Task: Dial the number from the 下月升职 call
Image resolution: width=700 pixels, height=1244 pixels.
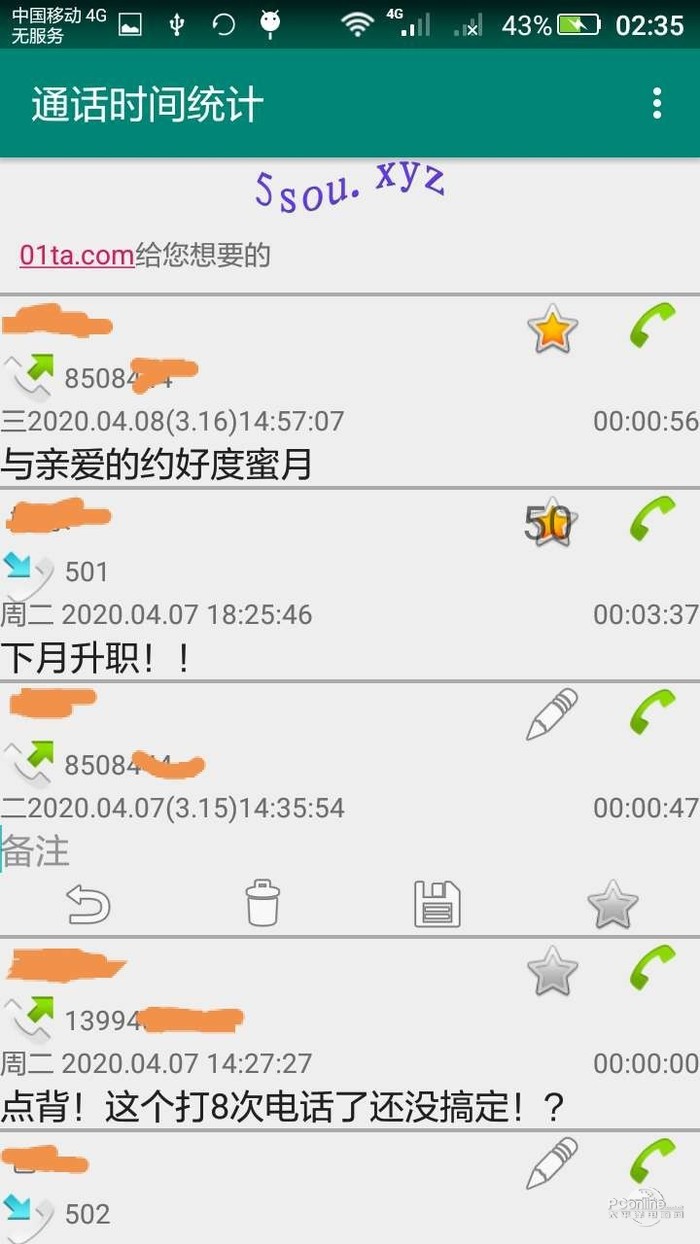Action: [653, 520]
